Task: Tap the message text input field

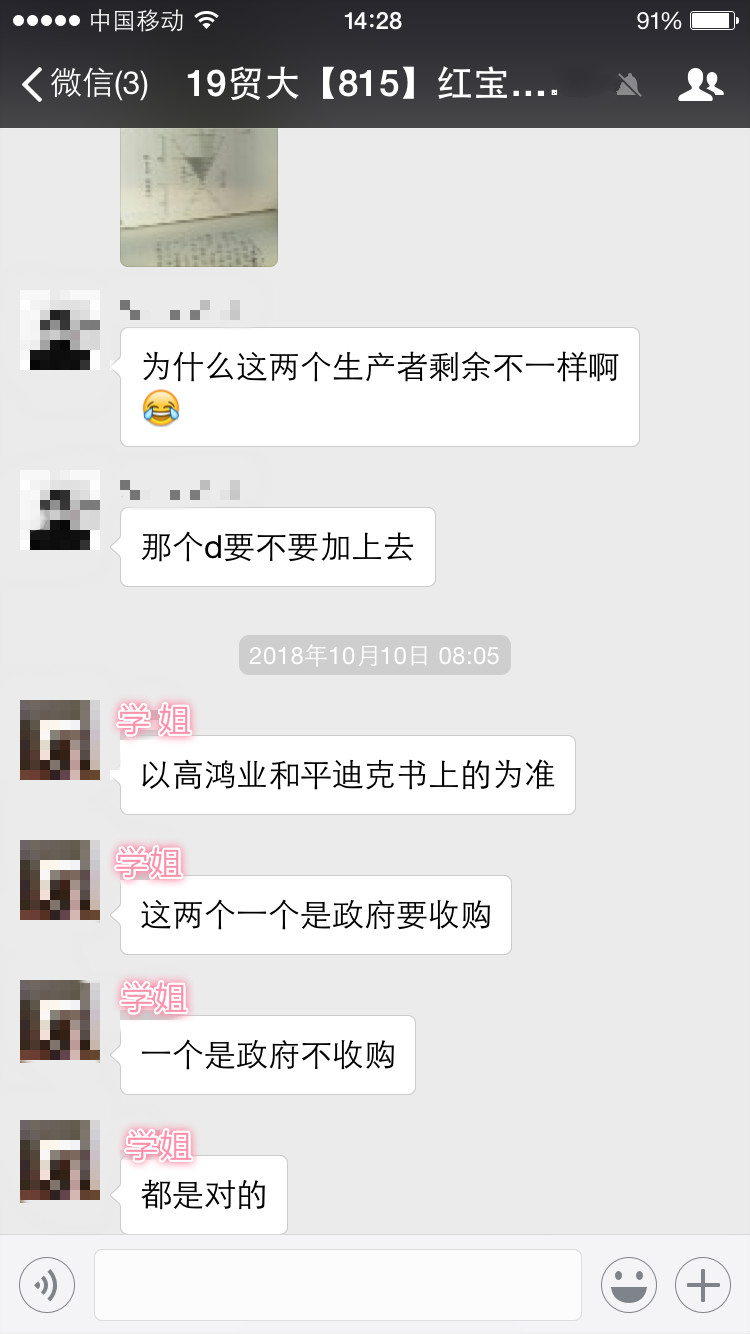Action: (338, 1284)
